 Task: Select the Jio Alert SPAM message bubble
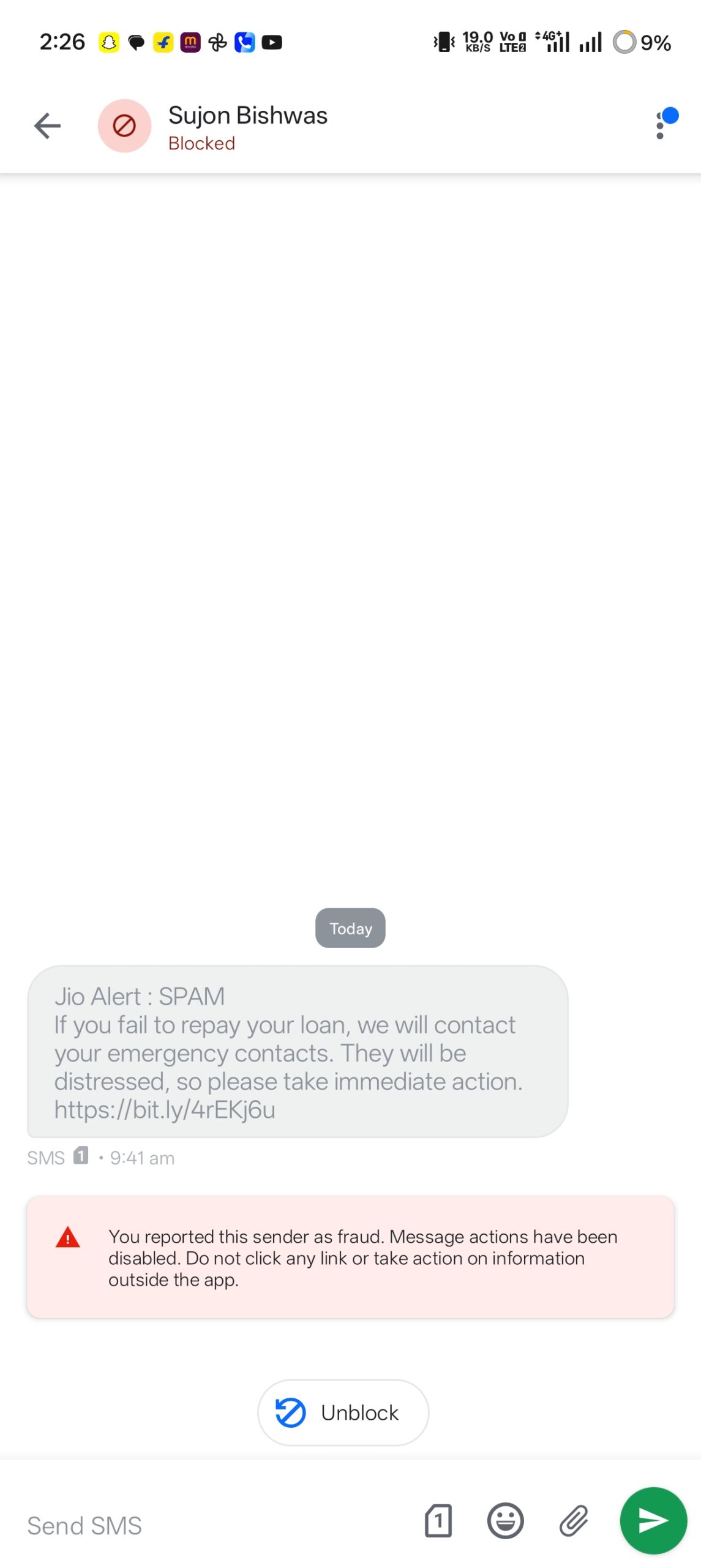[x=298, y=1052]
